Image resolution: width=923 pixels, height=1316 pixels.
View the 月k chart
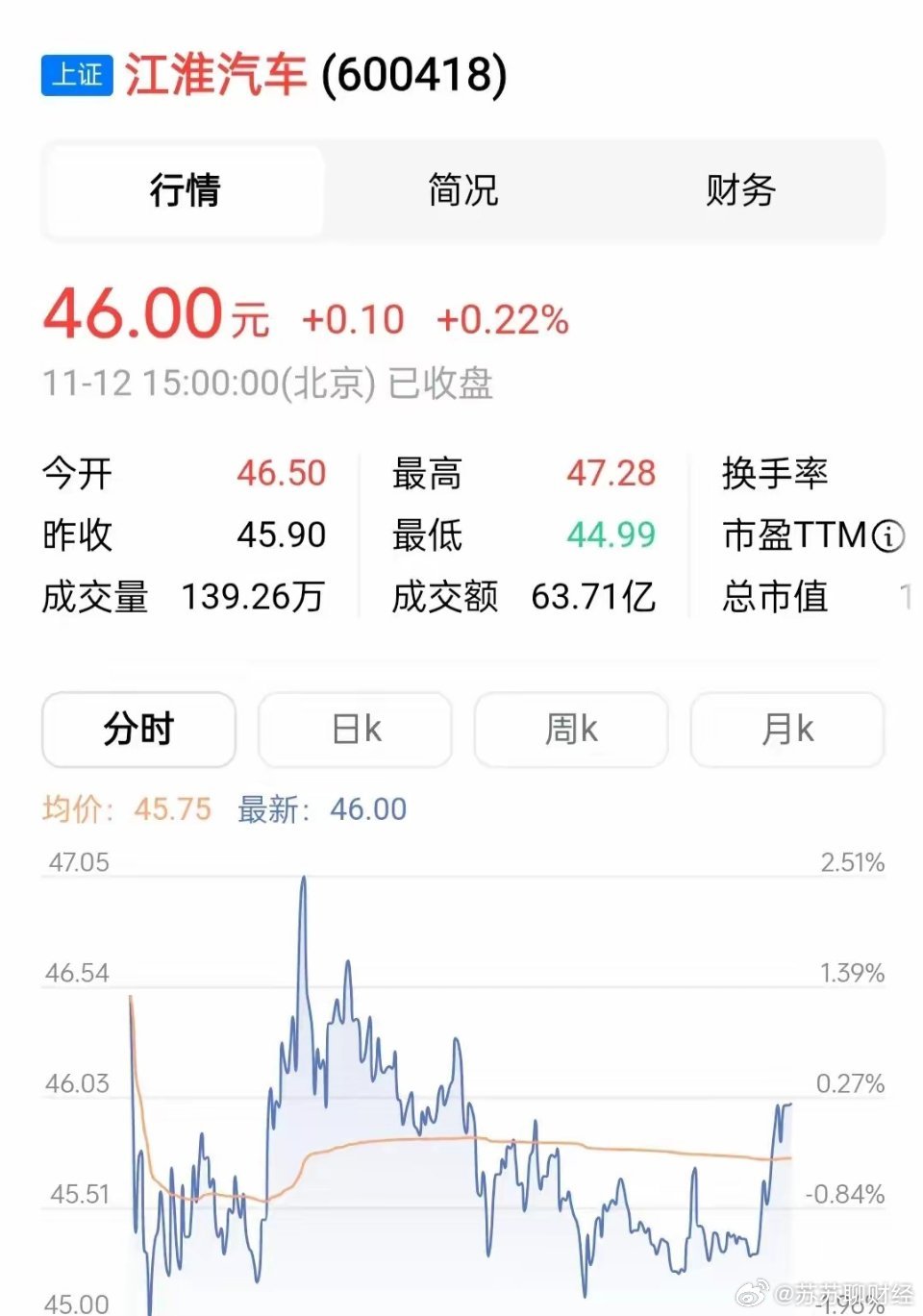(786, 730)
